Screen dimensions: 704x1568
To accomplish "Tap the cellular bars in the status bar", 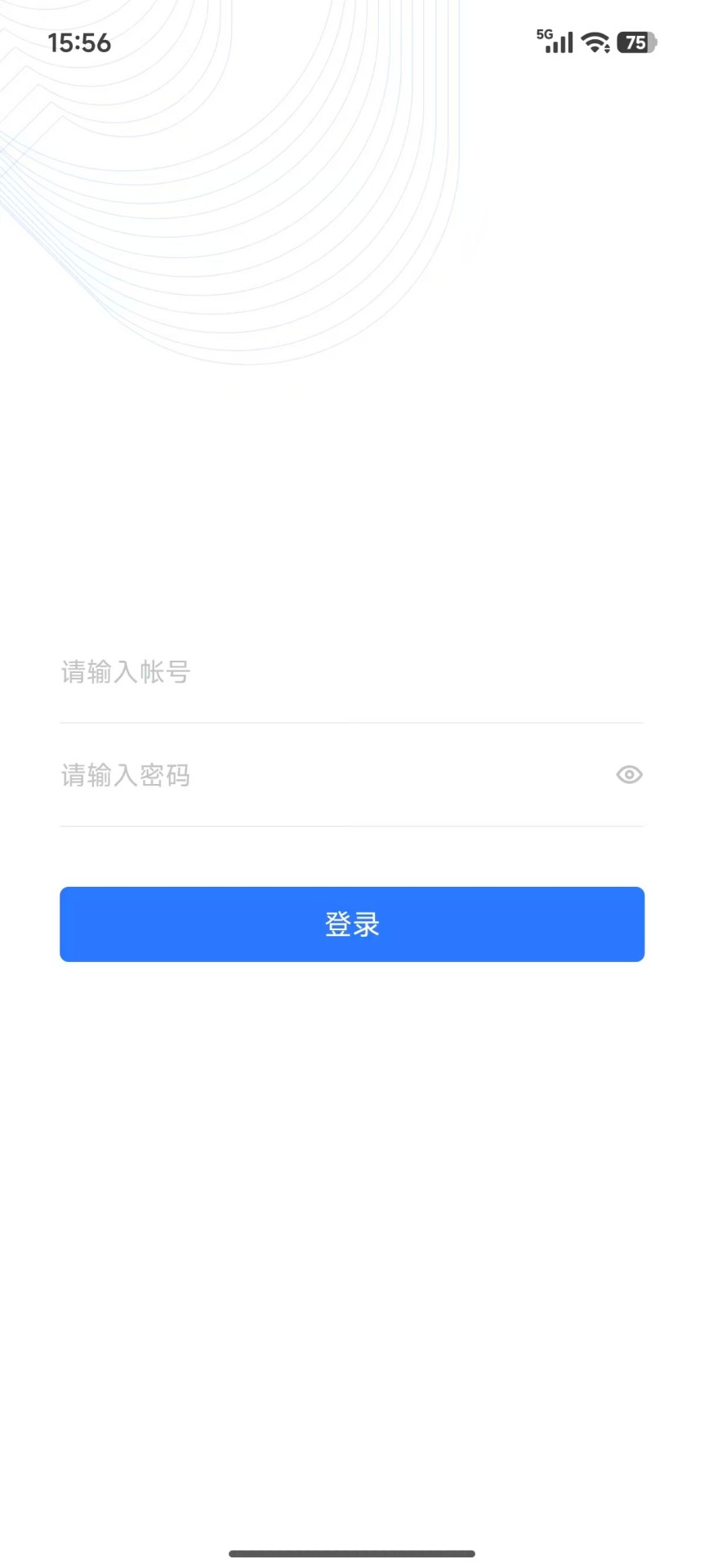I will tap(556, 42).
